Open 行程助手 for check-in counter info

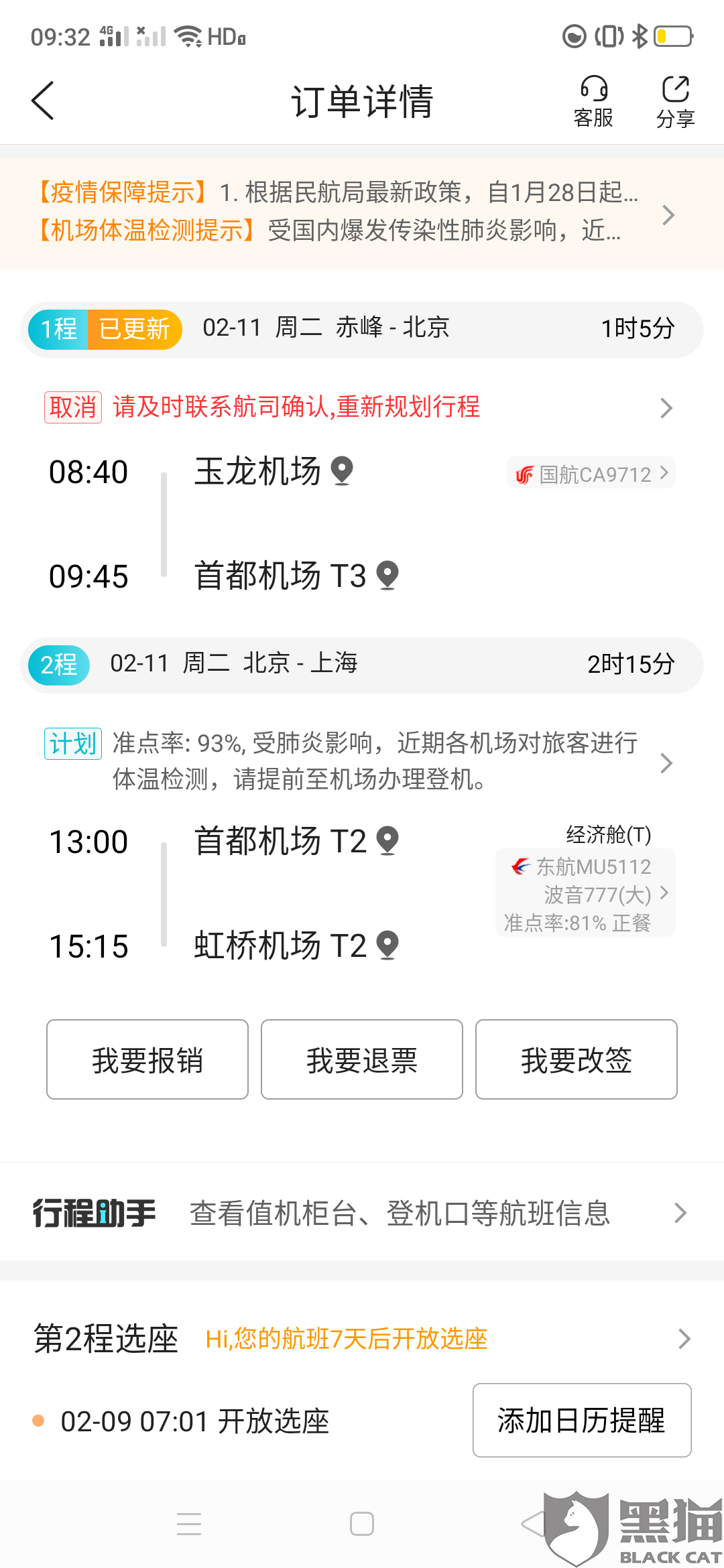point(362,1213)
